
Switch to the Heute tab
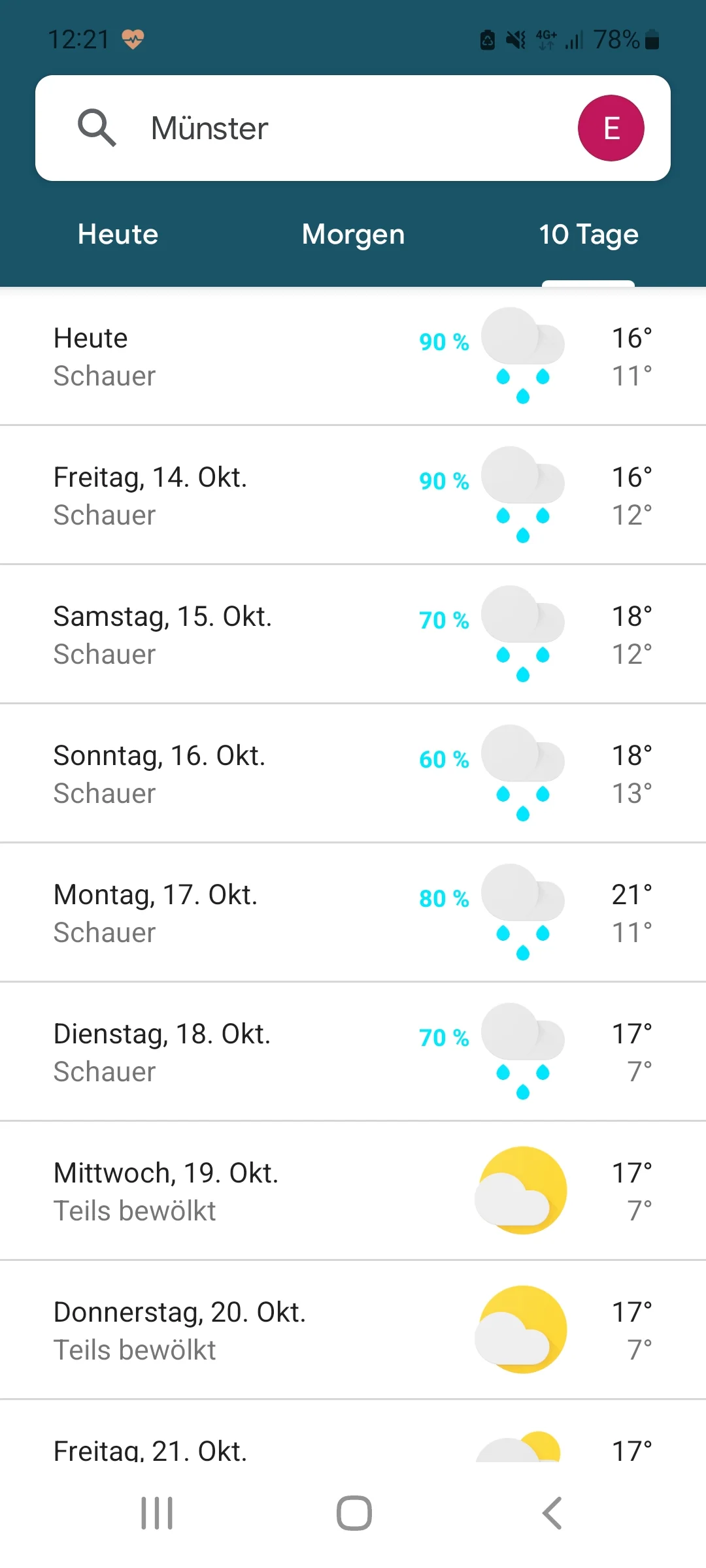[118, 235]
